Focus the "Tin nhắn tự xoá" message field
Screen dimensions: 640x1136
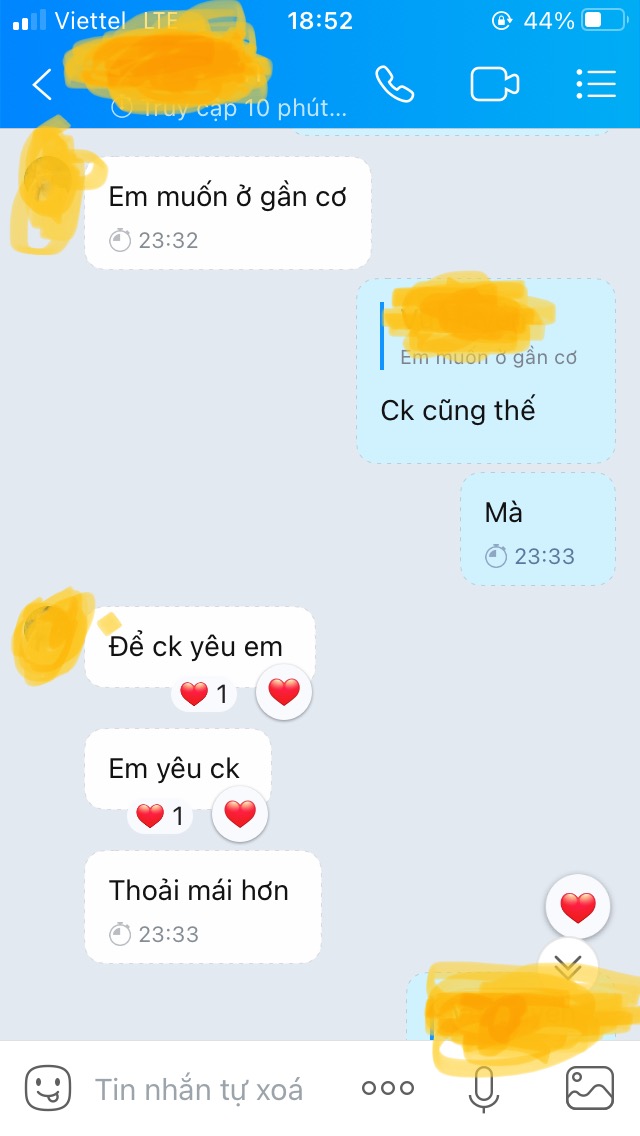pyautogui.click(x=200, y=1089)
